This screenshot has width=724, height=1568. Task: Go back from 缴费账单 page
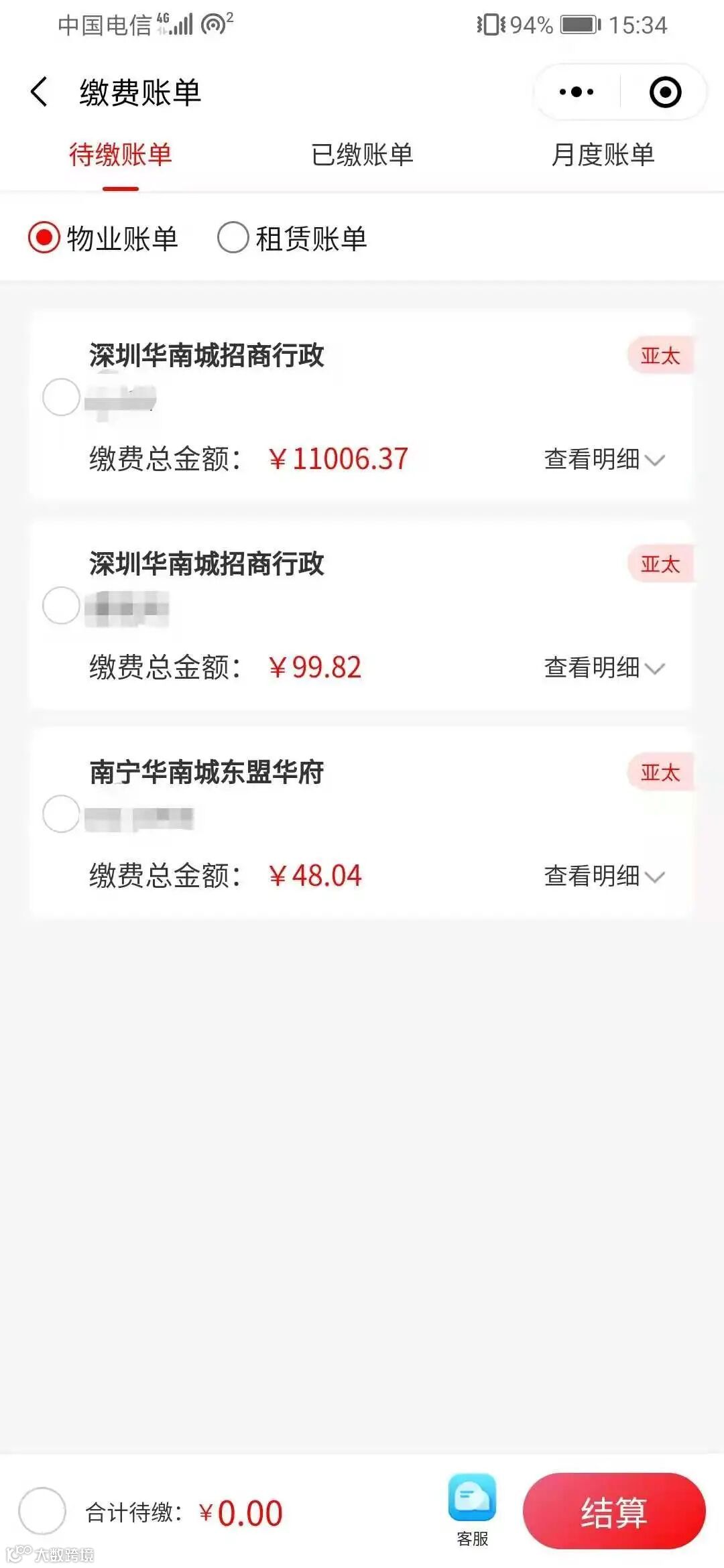pos(39,92)
